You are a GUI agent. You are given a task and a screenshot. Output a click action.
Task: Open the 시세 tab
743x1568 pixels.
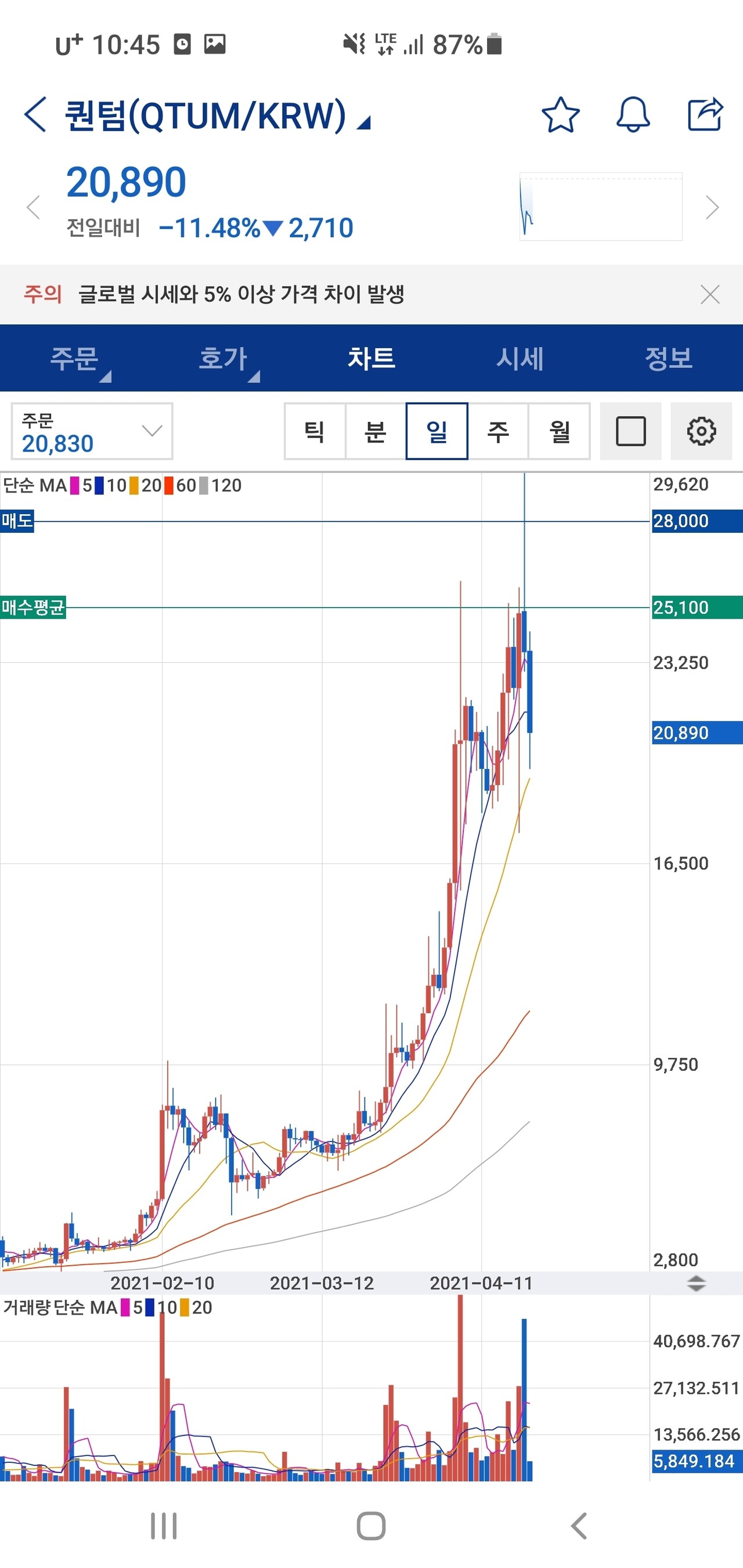520,358
